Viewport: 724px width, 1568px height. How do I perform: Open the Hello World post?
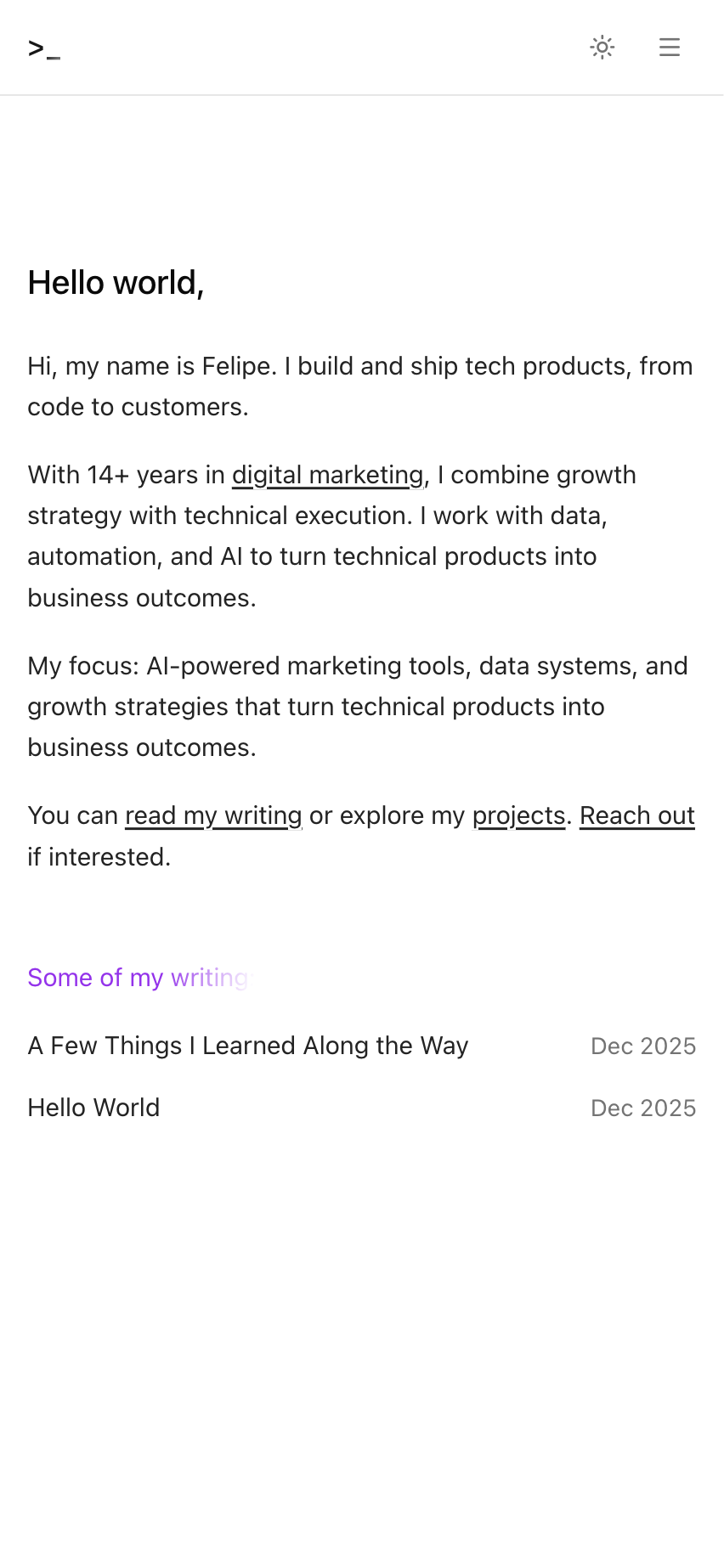click(93, 1108)
